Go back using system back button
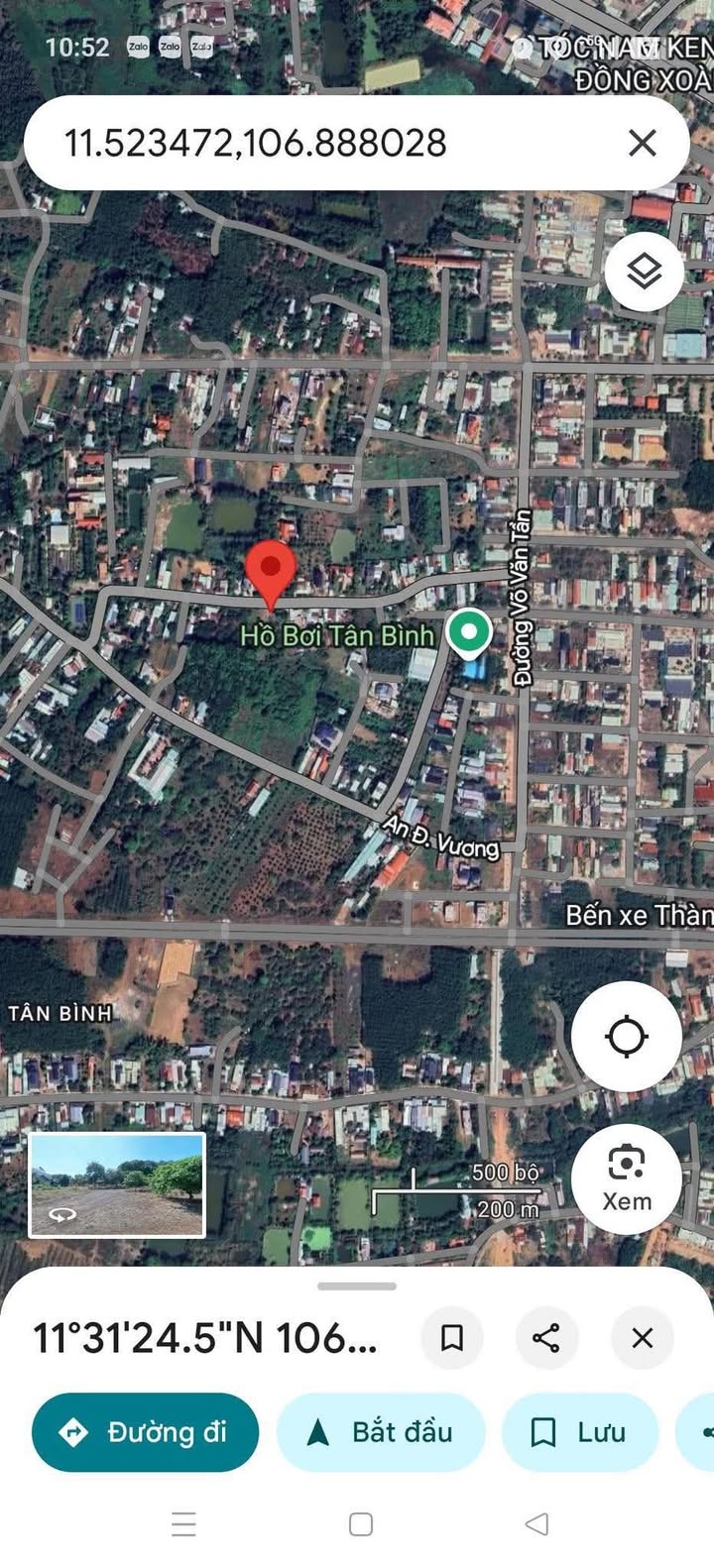Viewport: 714px width, 1568px height. pyautogui.click(x=536, y=1523)
